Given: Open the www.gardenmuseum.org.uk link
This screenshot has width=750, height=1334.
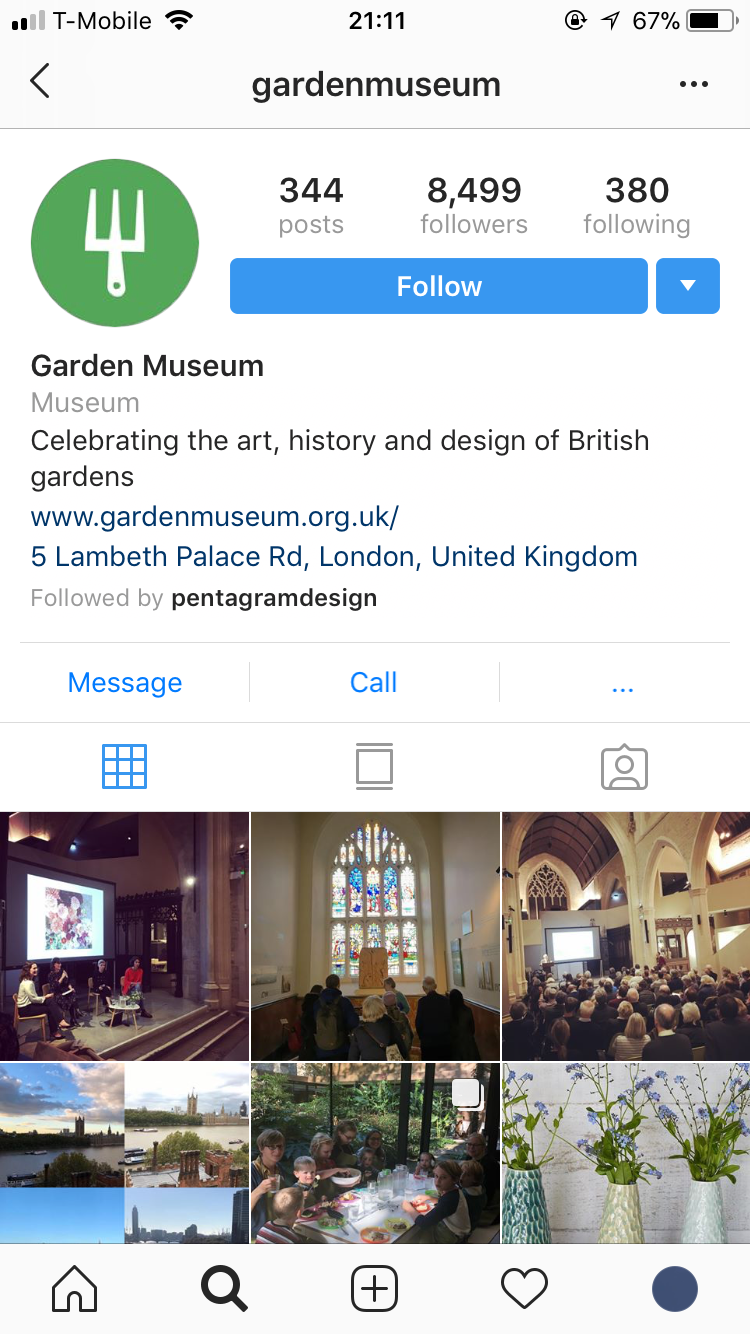Looking at the screenshot, I should click(215, 517).
